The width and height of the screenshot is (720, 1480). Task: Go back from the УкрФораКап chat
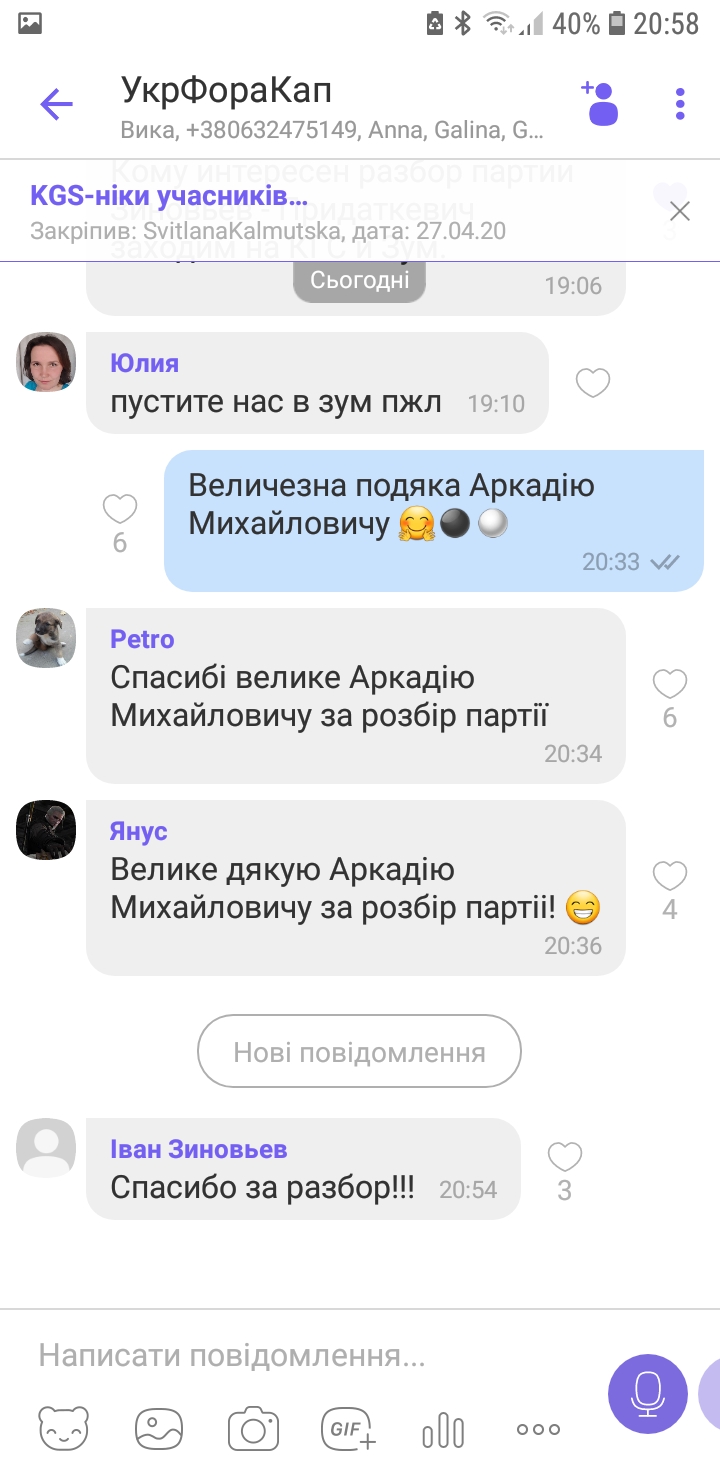click(x=56, y=104)
